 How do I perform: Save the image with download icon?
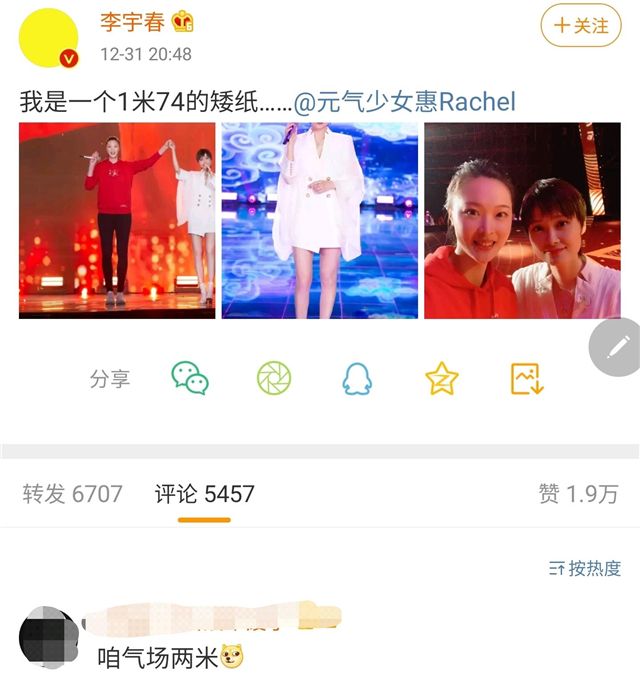(526, 378)
